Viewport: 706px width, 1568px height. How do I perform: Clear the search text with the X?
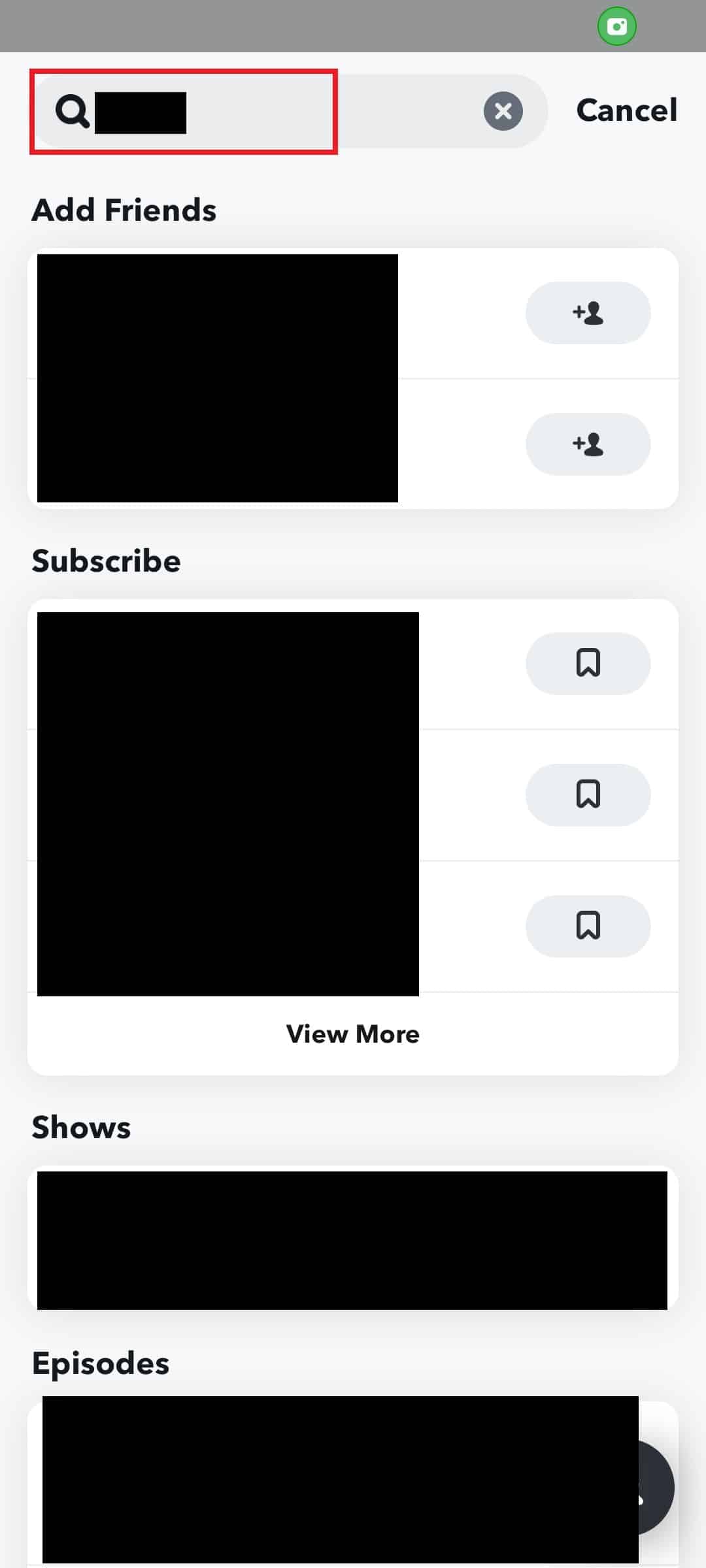pos(503,111)
